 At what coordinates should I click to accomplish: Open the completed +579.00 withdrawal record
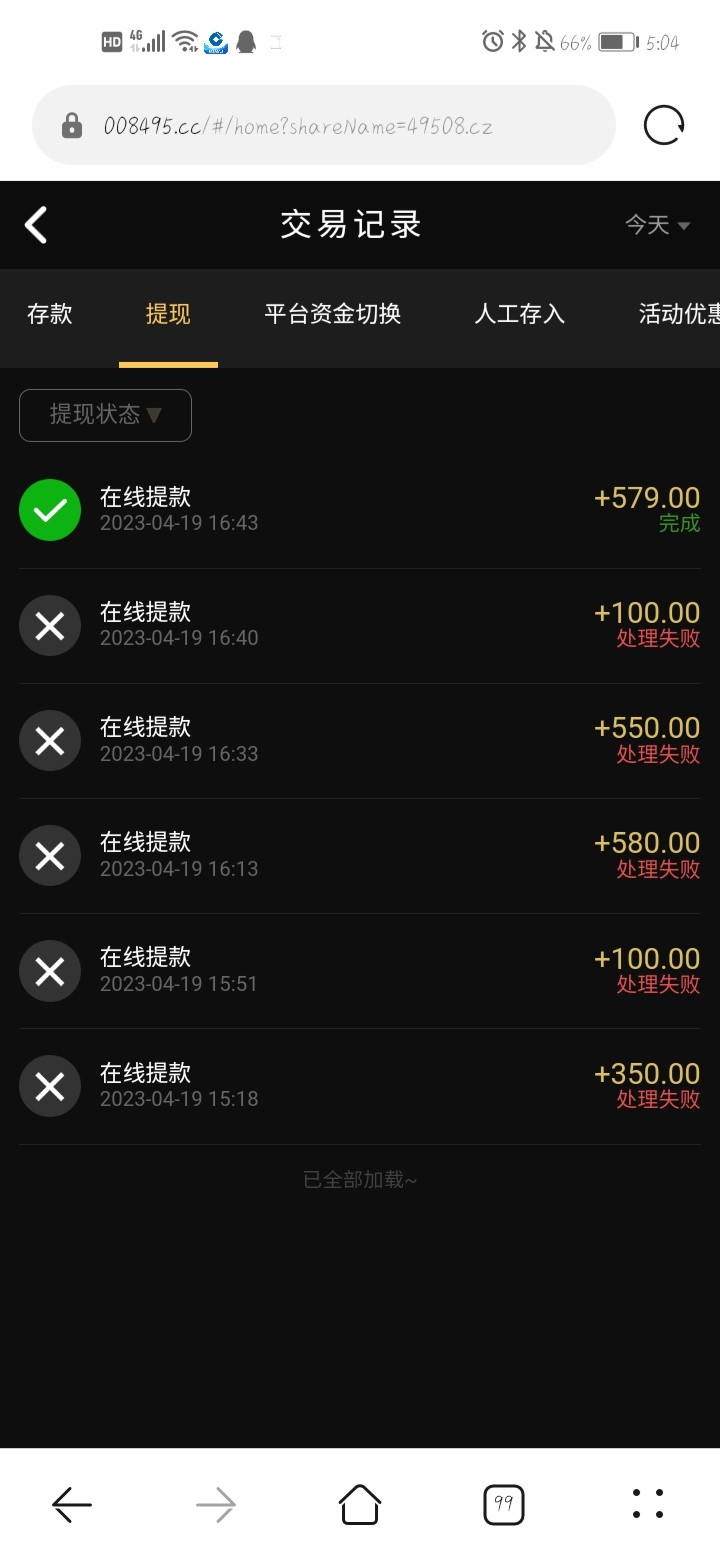point(360,510)
